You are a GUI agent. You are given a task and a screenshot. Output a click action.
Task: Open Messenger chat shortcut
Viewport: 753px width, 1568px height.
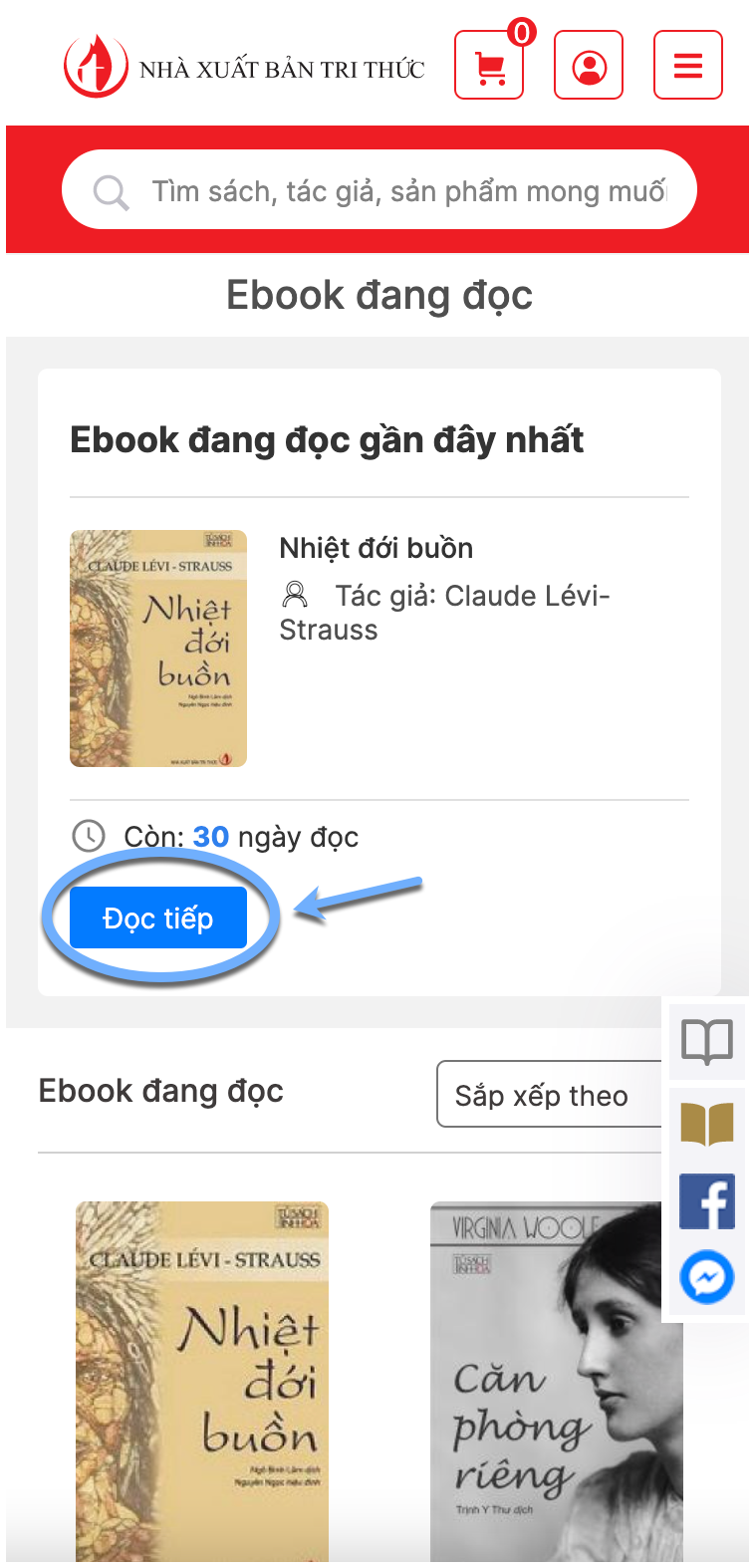707,1277
